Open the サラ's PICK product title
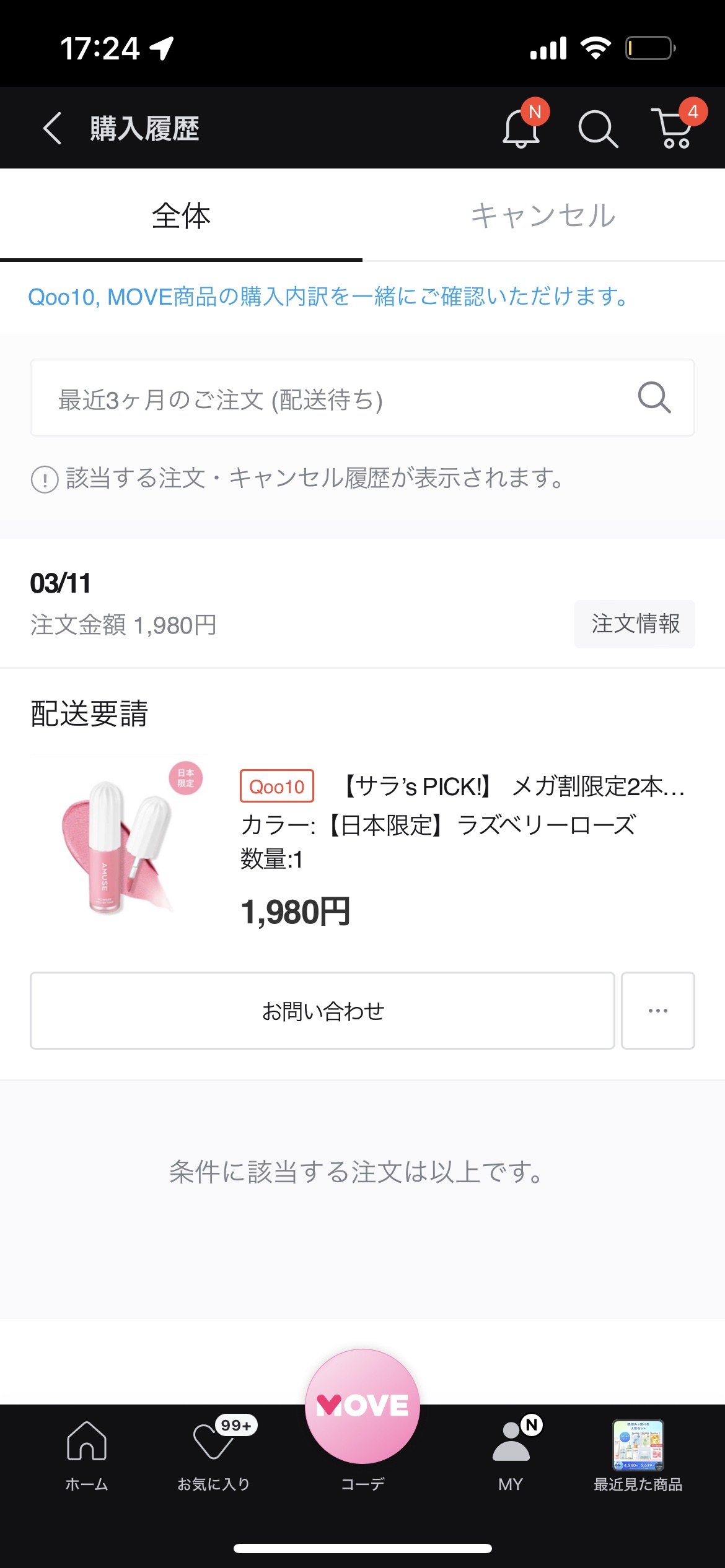This screenshot has height=1568, width=725. coord(513,786)
